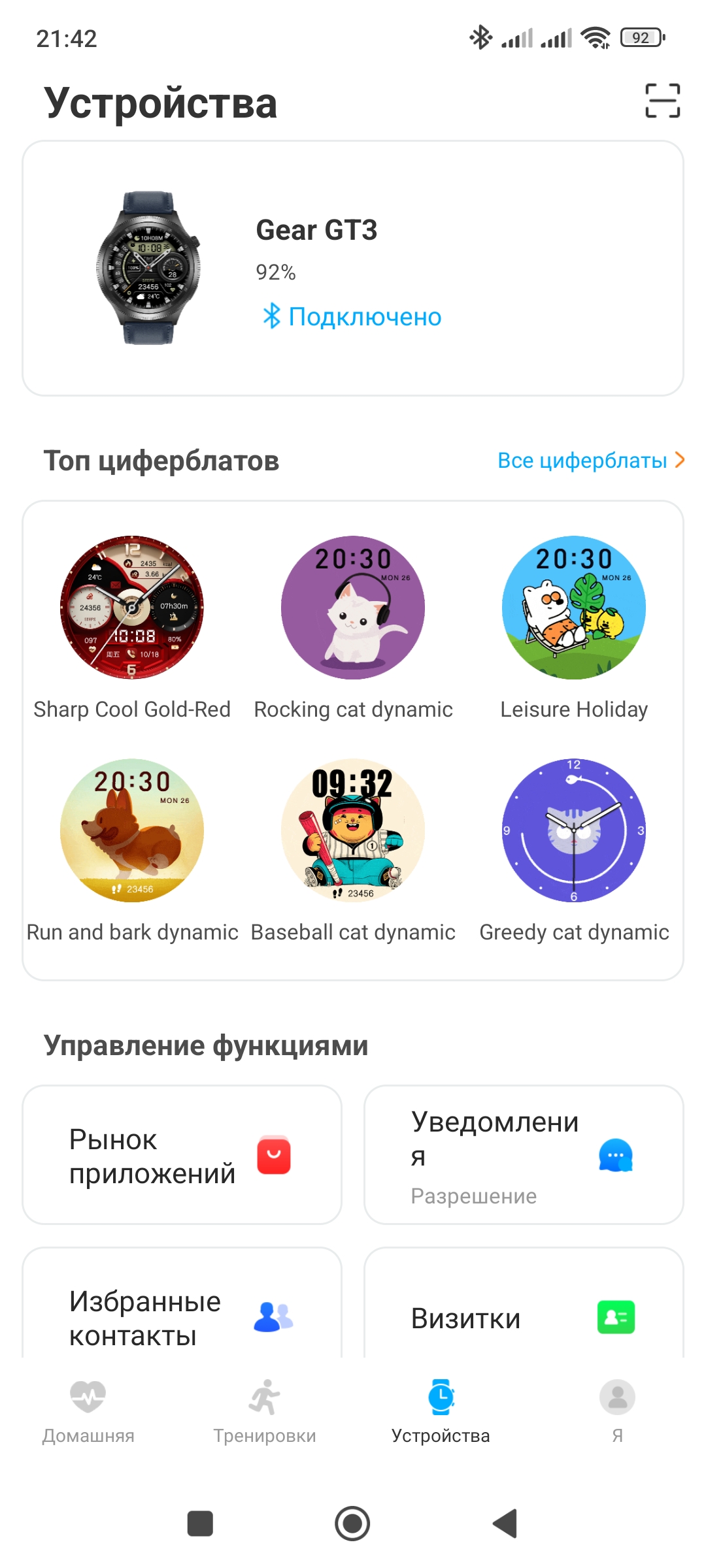Pick the Leisure Holiday watch face

point(574,608)
